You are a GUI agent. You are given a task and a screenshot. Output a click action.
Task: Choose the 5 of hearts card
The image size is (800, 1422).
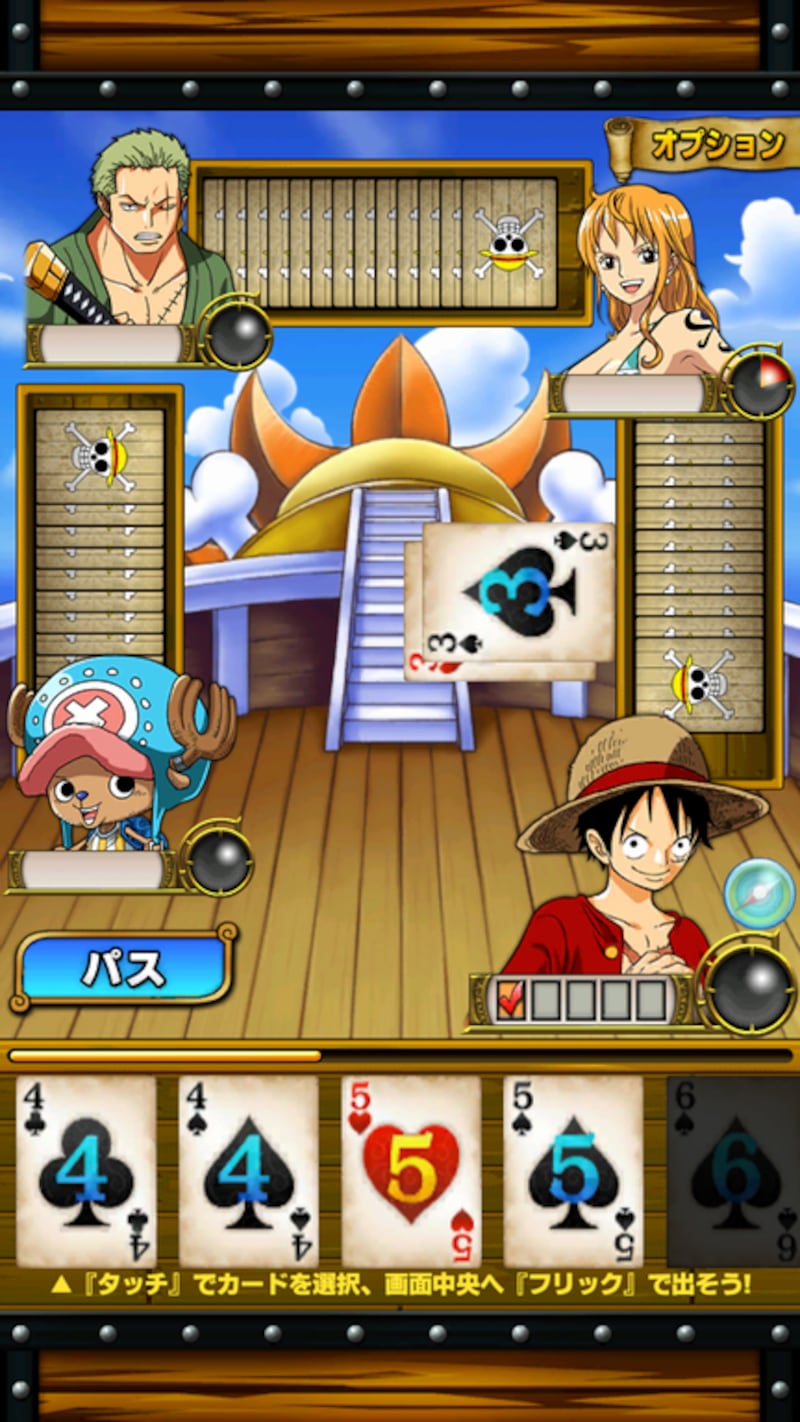411,1171
